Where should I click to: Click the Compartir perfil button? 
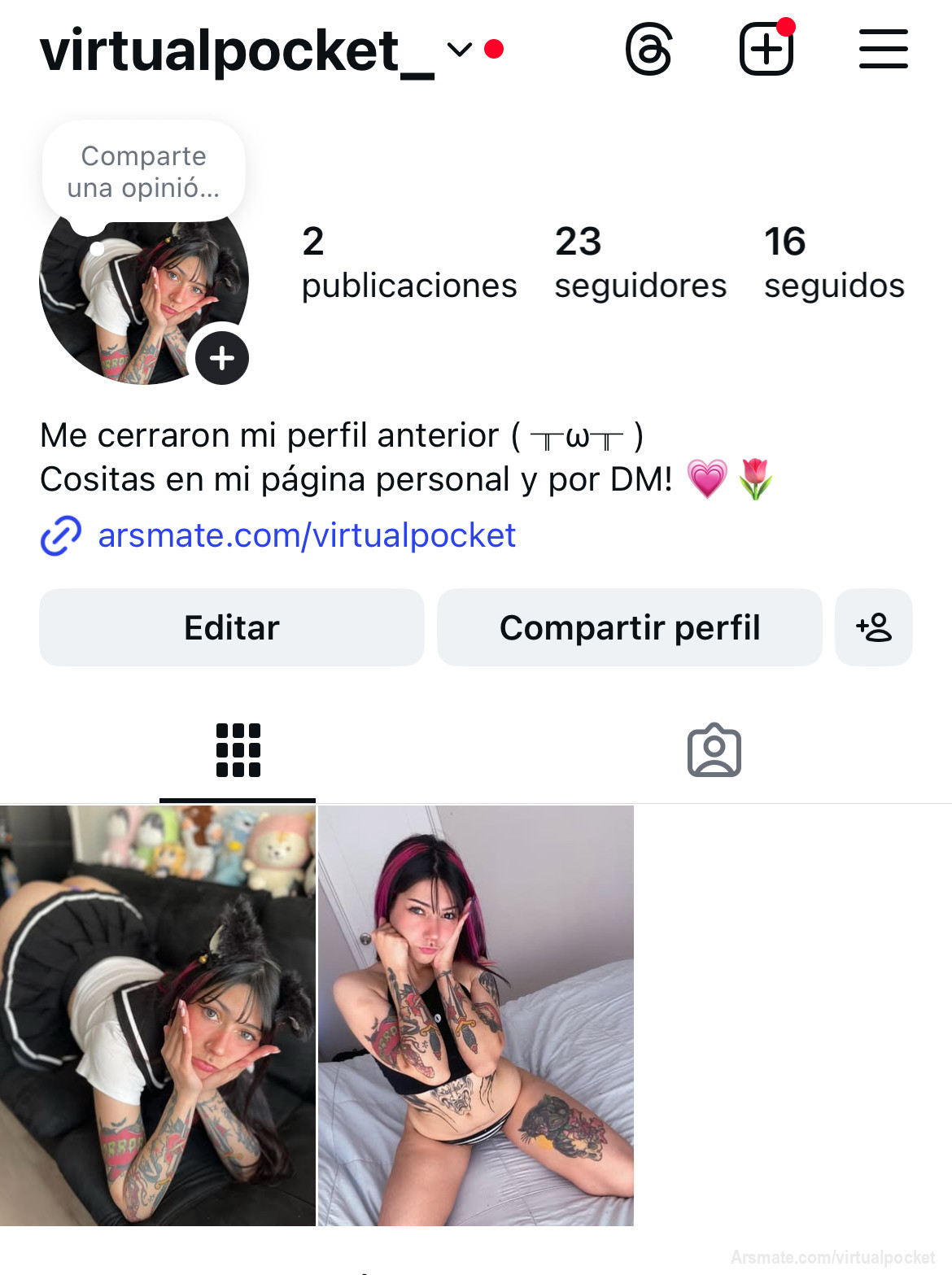pyautogui.click(x=629, y=627)
